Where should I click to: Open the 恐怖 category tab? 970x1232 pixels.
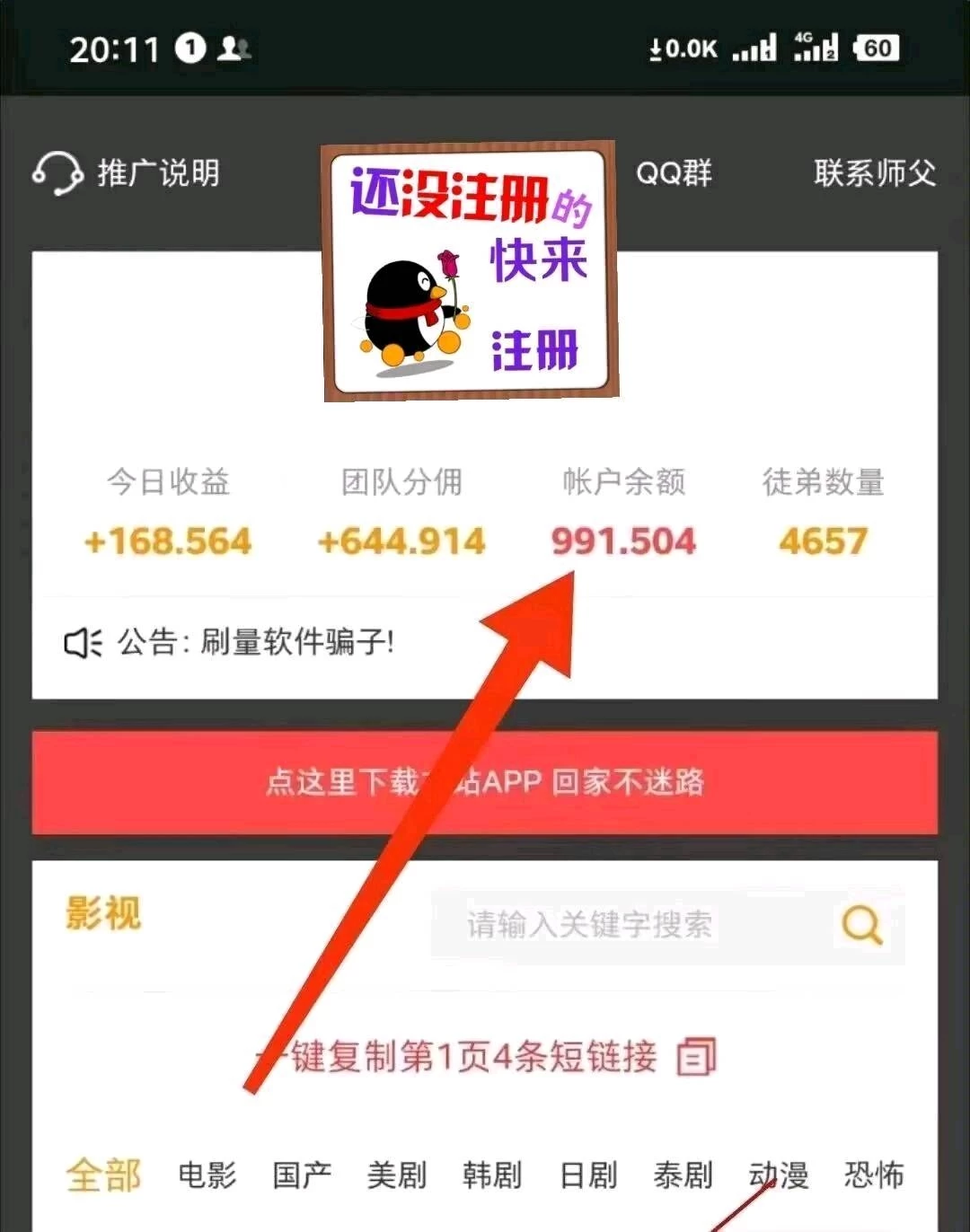coord(873,1175)
